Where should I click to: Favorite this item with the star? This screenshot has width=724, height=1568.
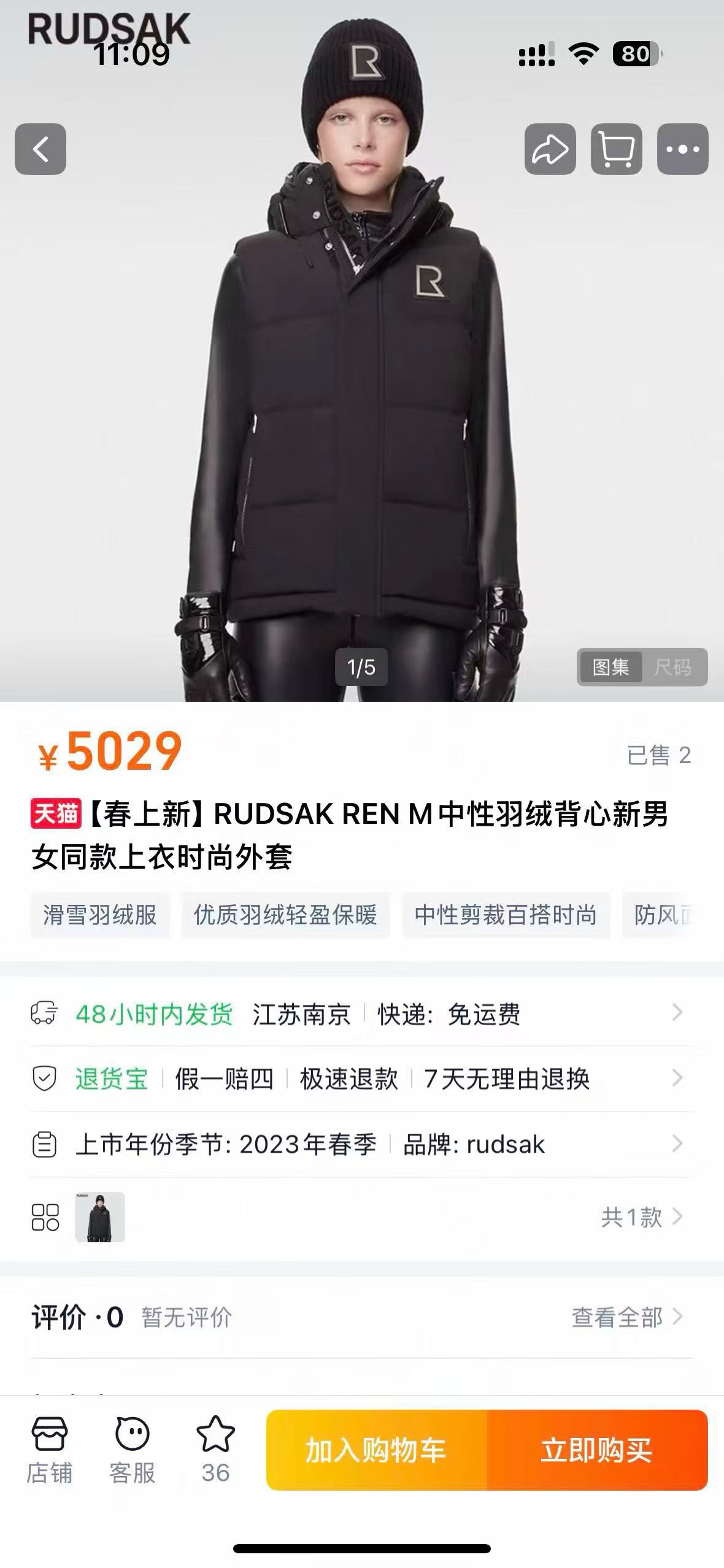click(x=215, y=1450)
